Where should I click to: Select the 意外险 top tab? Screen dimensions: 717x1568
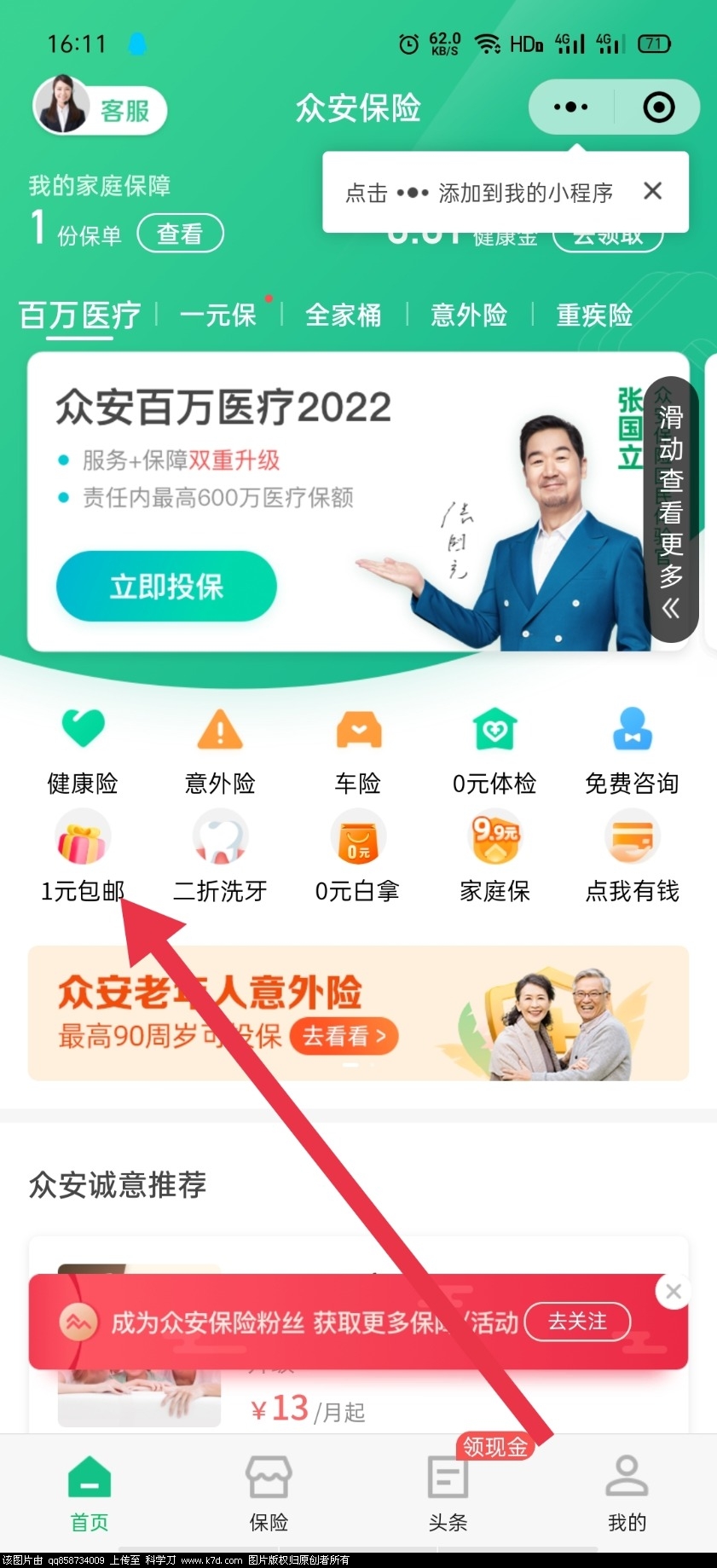point(469,315)
